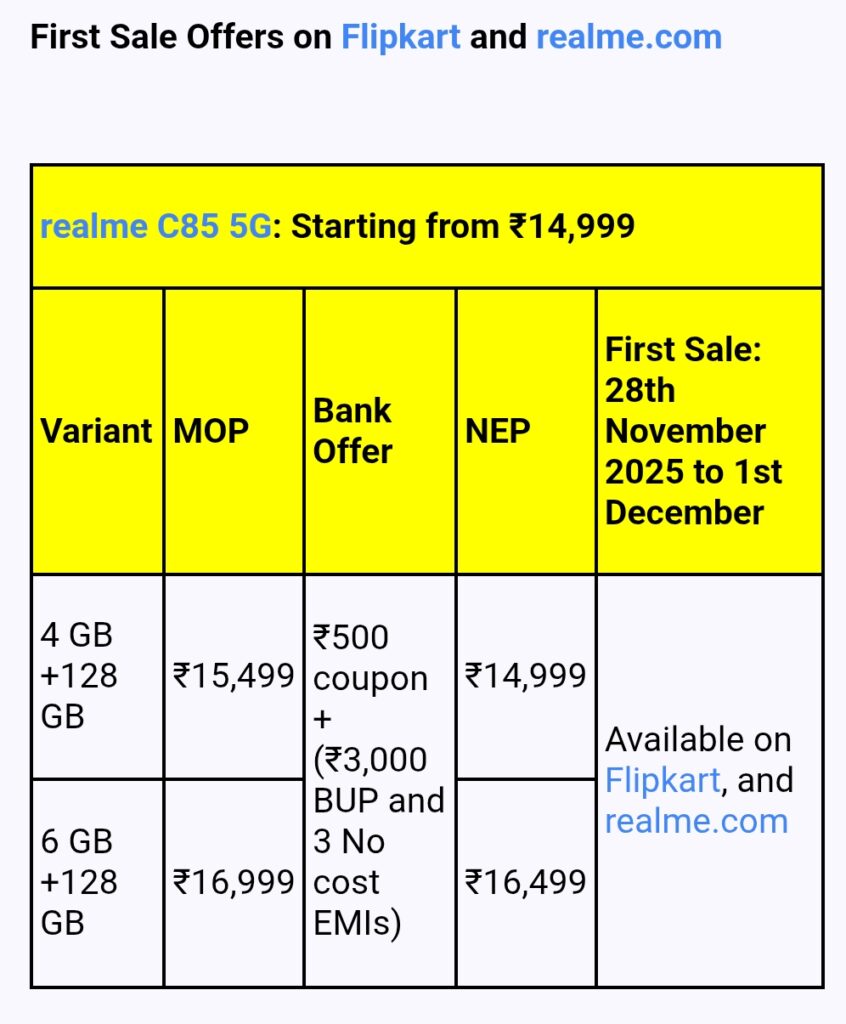Tap Flipkart in the Available on cell
Screen dimensions: 846x1024
point(662,780)
